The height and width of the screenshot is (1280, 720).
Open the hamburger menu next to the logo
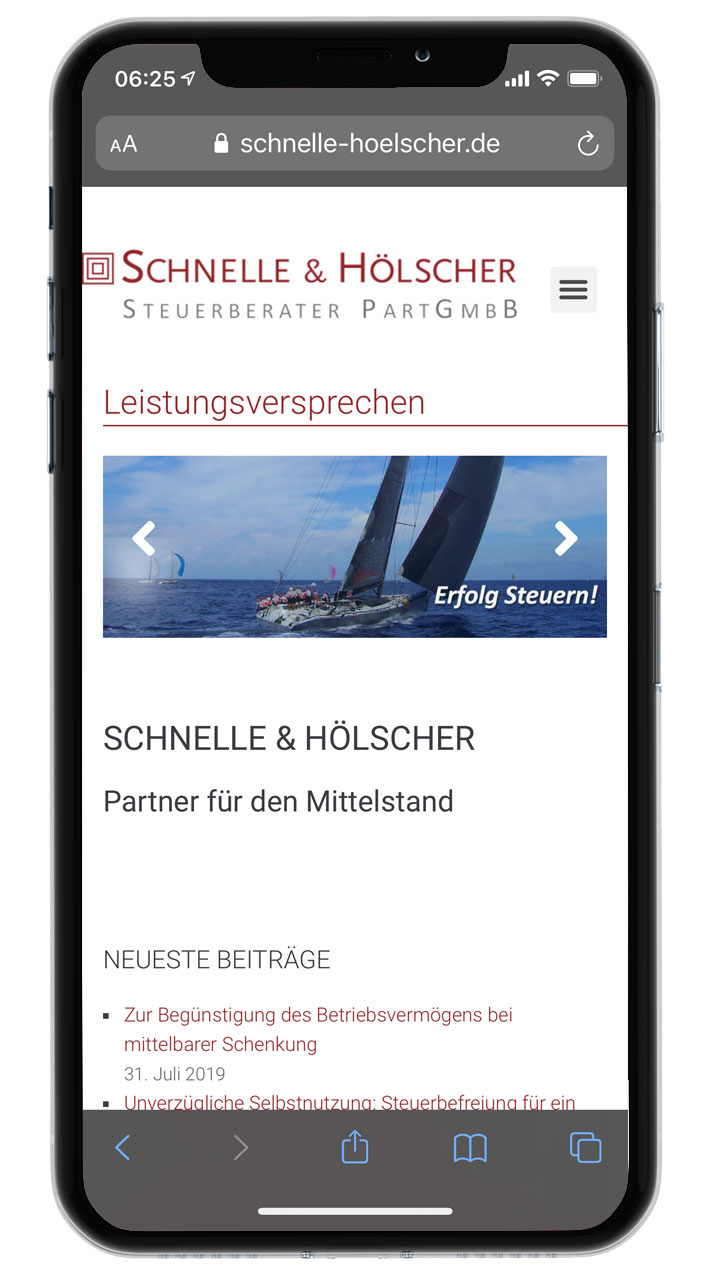tap(573, 290)
